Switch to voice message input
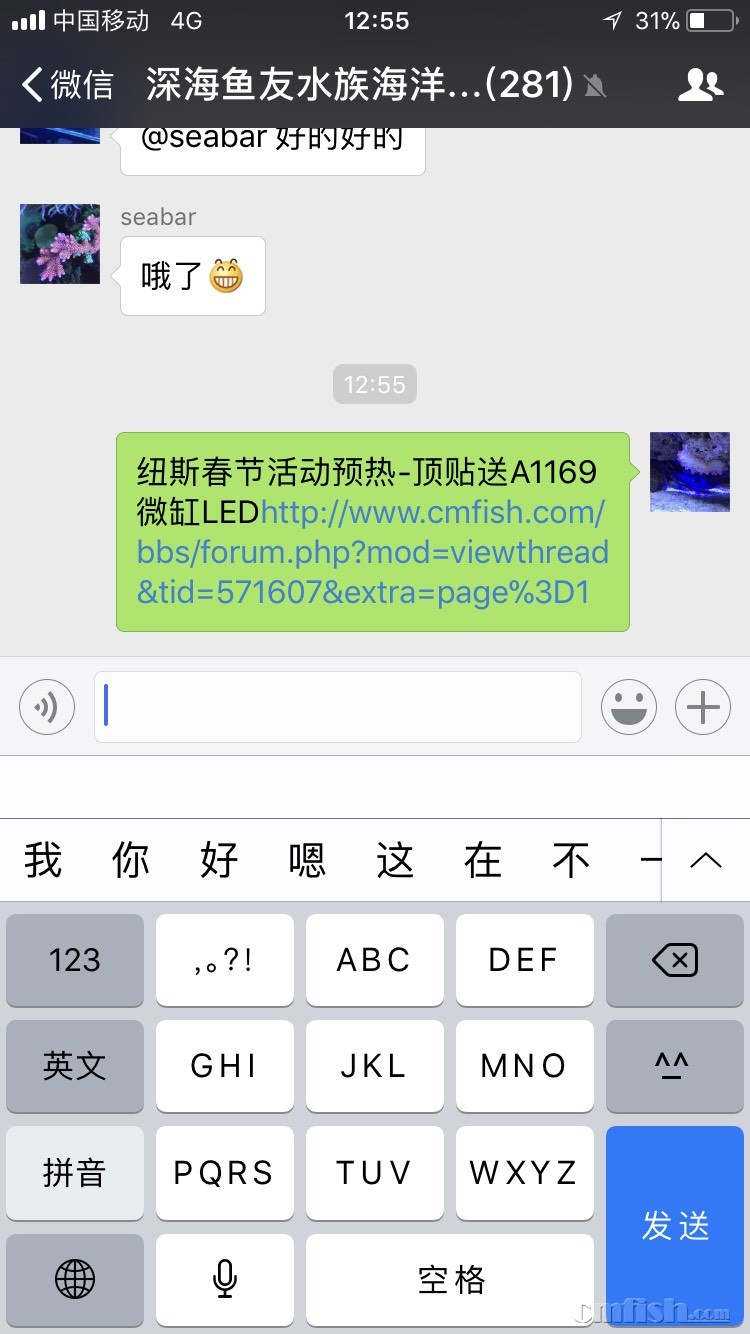This screenshot has width=750, height=1334. [47, 707]
